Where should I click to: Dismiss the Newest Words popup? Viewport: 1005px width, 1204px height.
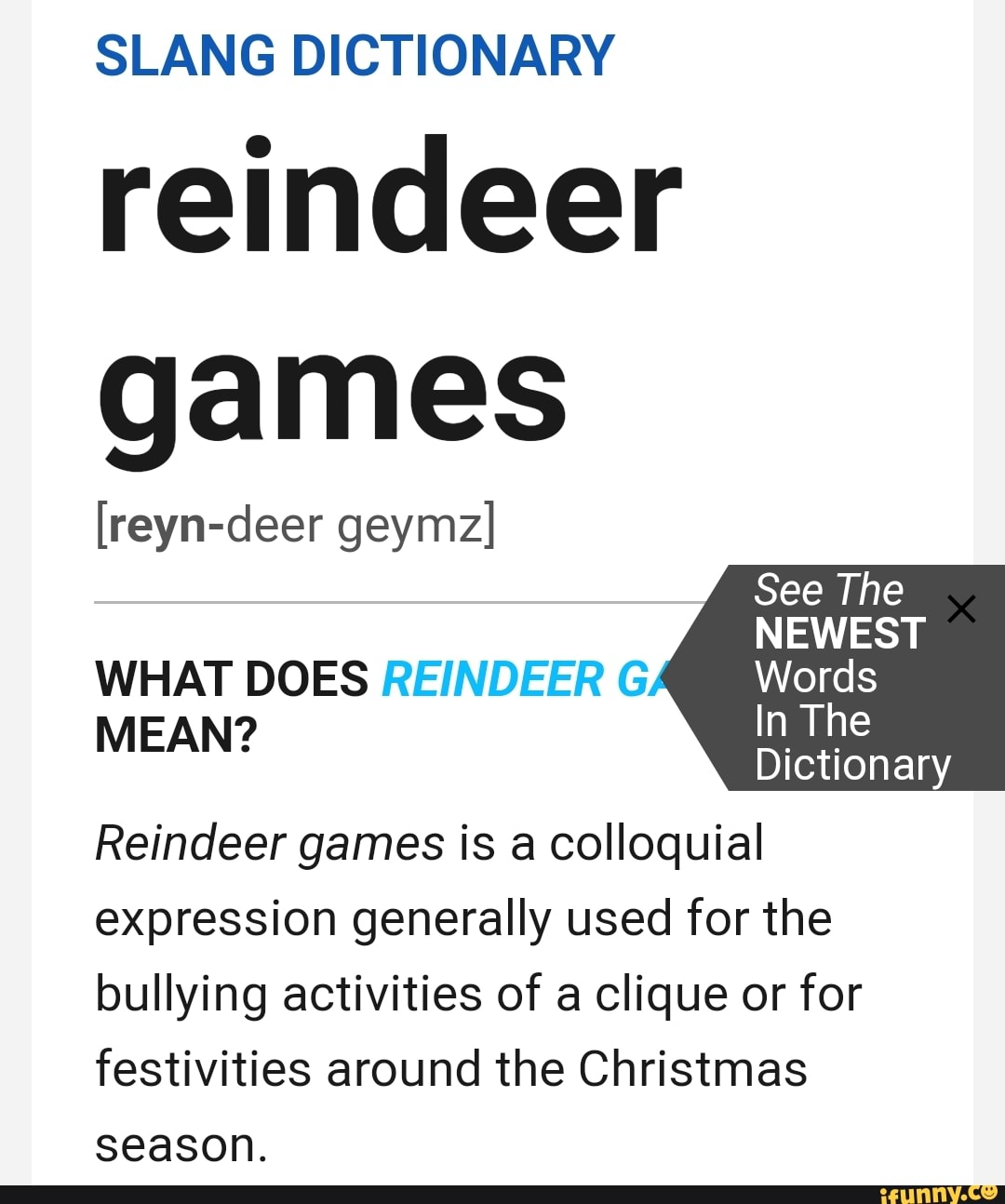961,610
